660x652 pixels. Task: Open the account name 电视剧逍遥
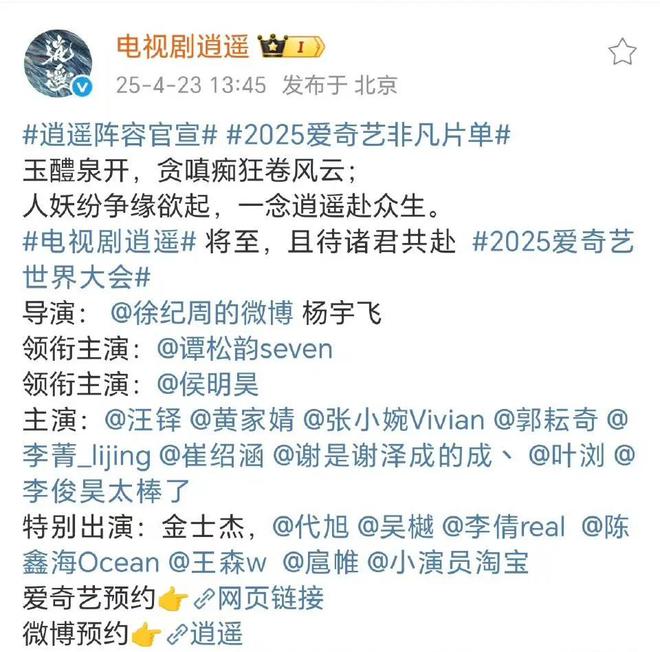pyautogui.click(x=182, y=47)
